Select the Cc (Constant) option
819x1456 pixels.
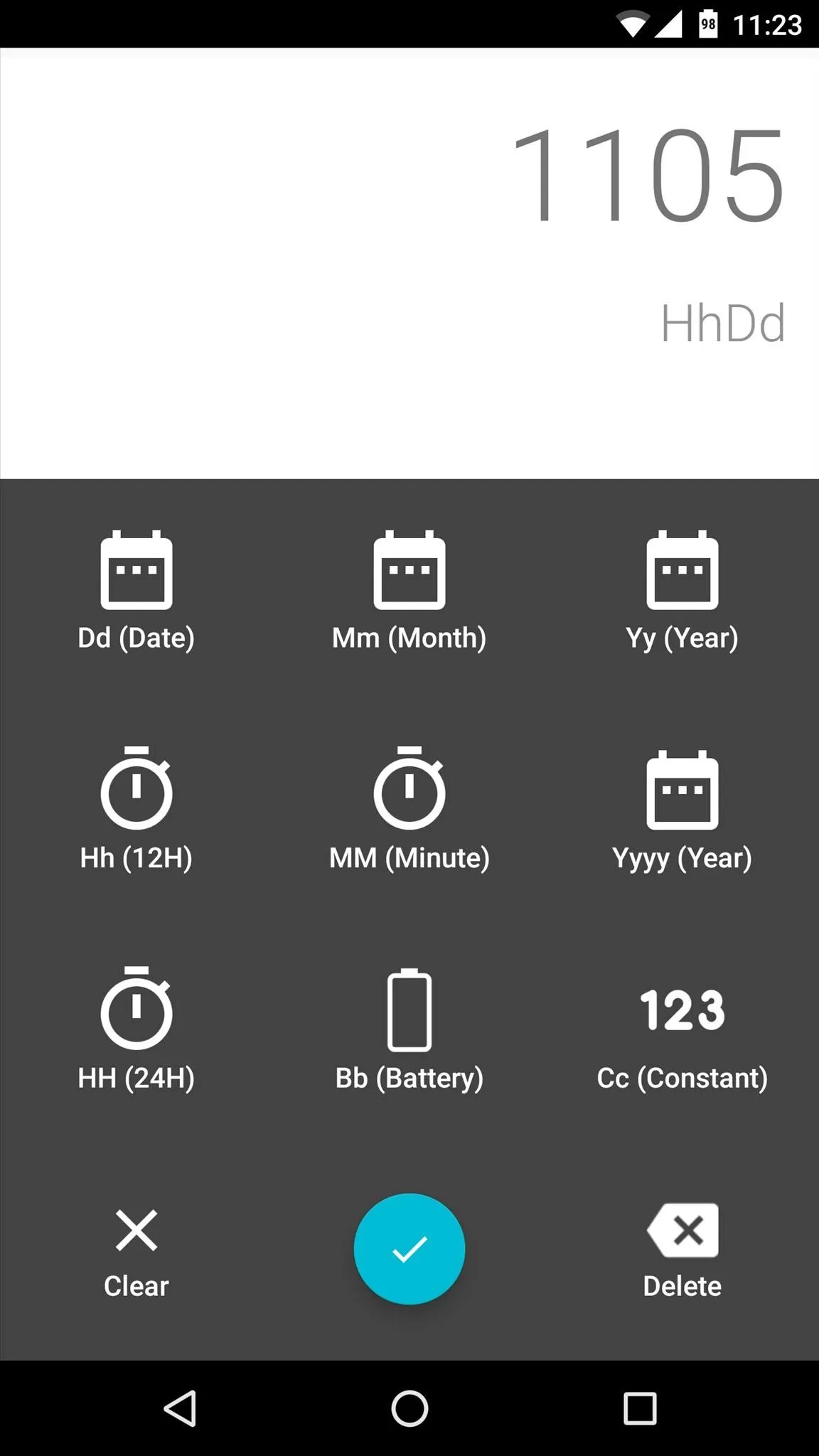coord(682,1039)
